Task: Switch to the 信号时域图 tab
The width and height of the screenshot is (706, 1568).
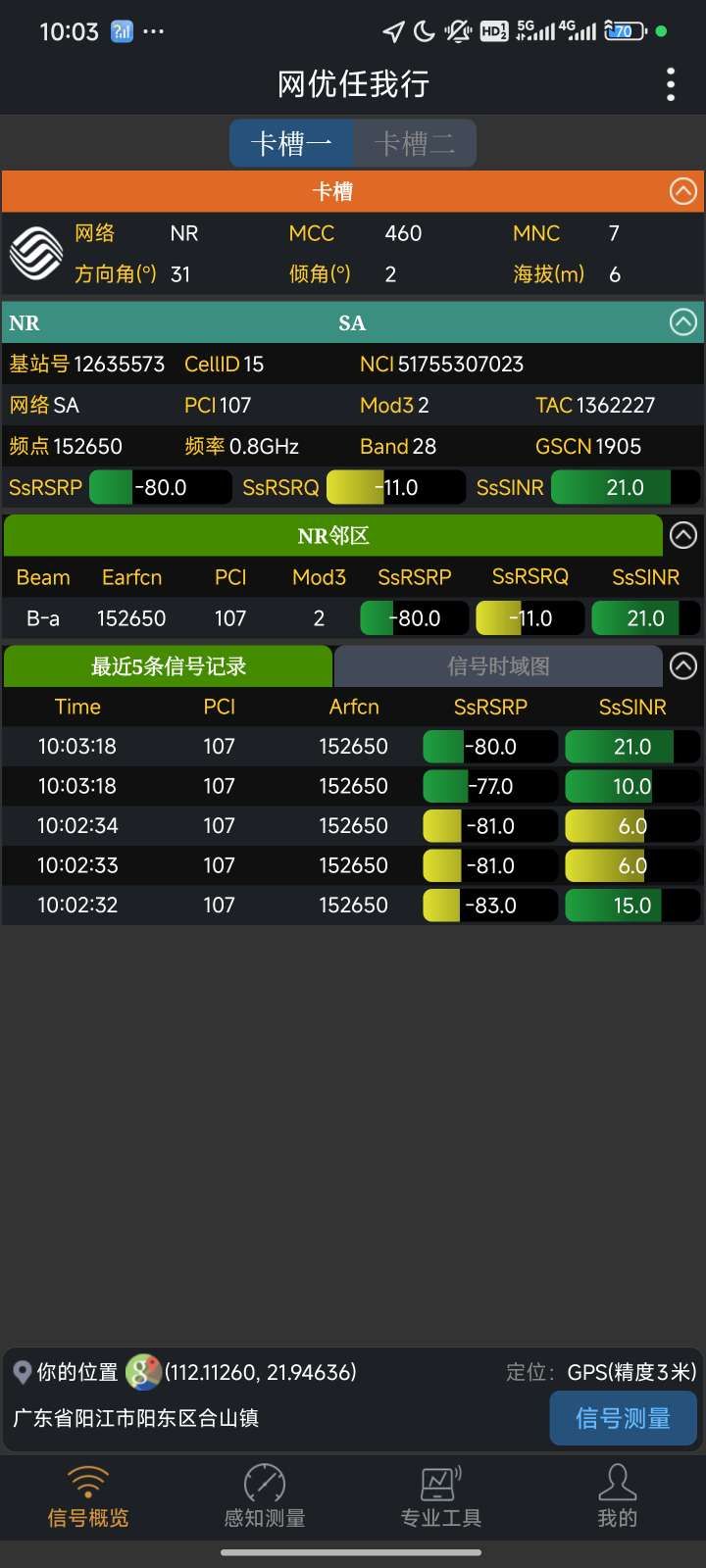Action: click(498, 666)
